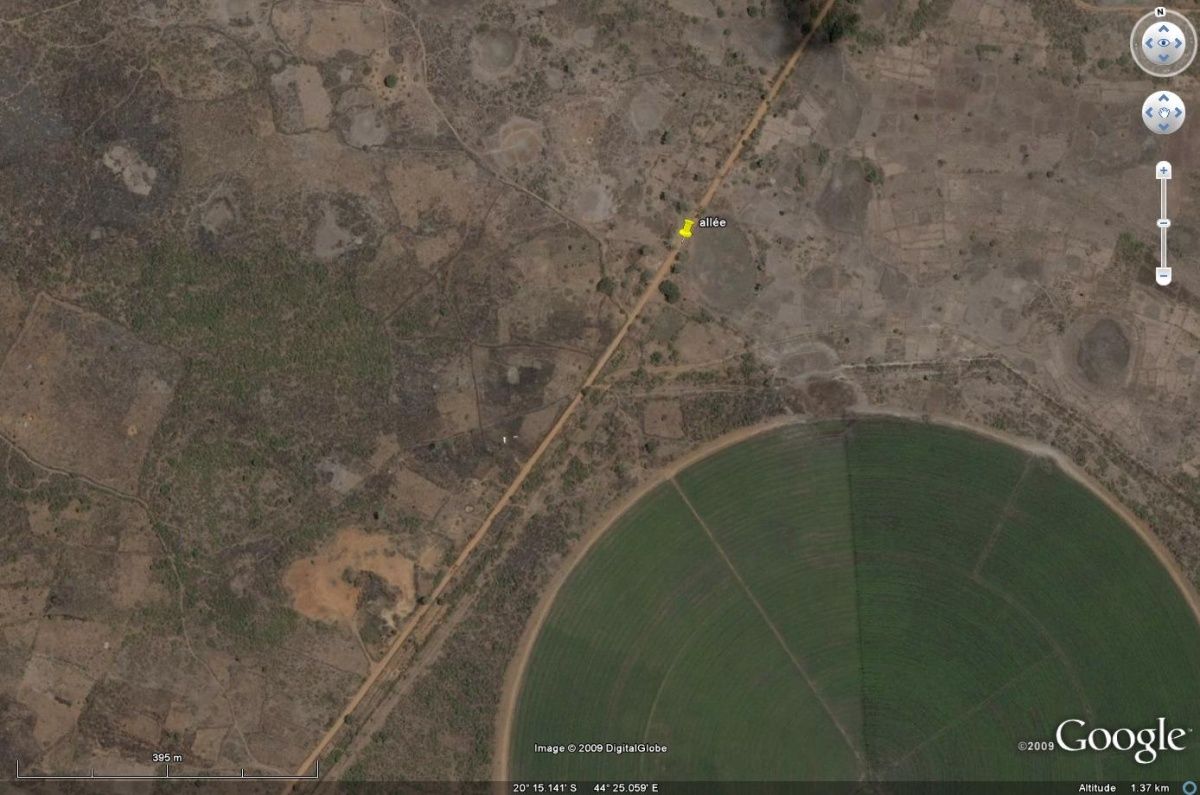Move map left with hand joystick arrow
Image resolution: width=1200 pixels, height=795 pixels.
click(1150, 112)
